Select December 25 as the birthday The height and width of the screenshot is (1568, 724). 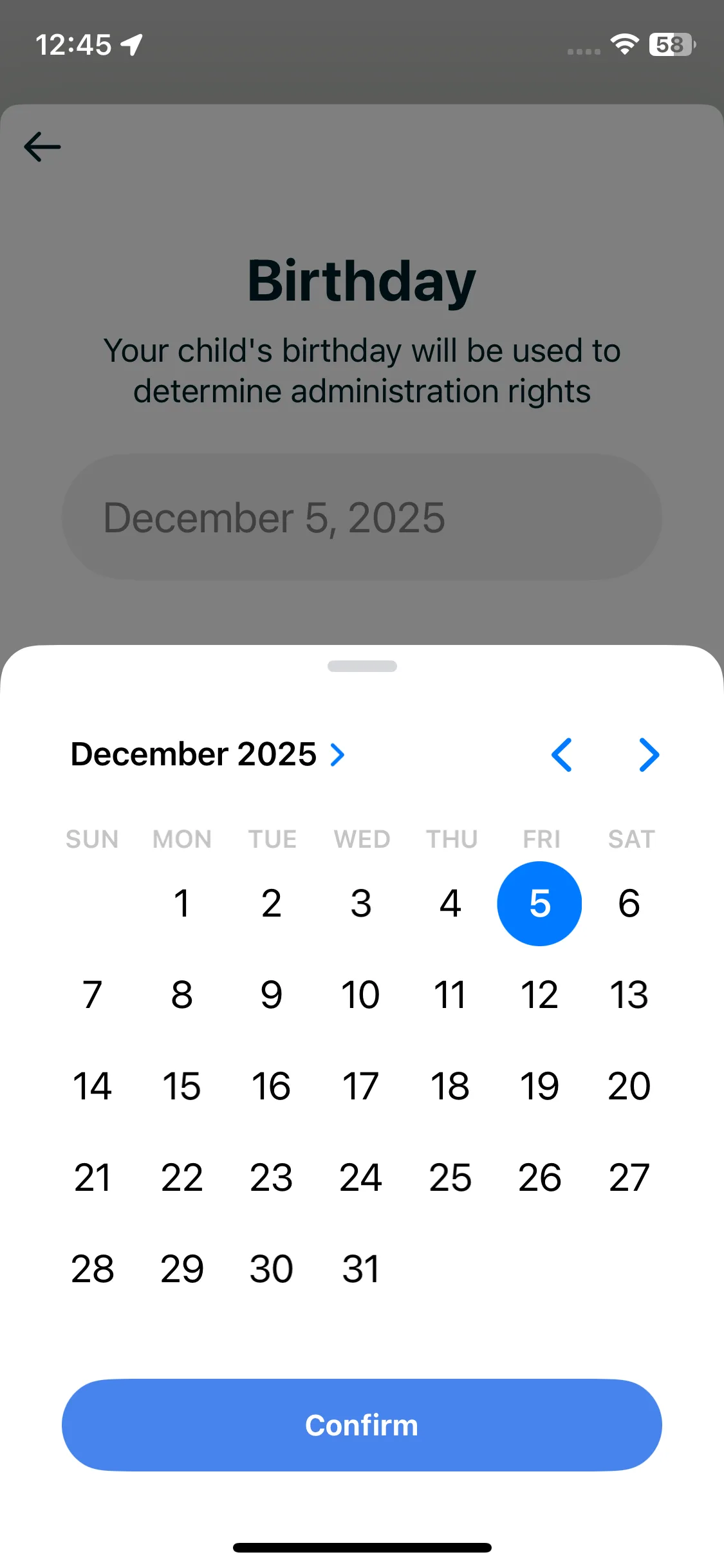(x=450, y=1177)
